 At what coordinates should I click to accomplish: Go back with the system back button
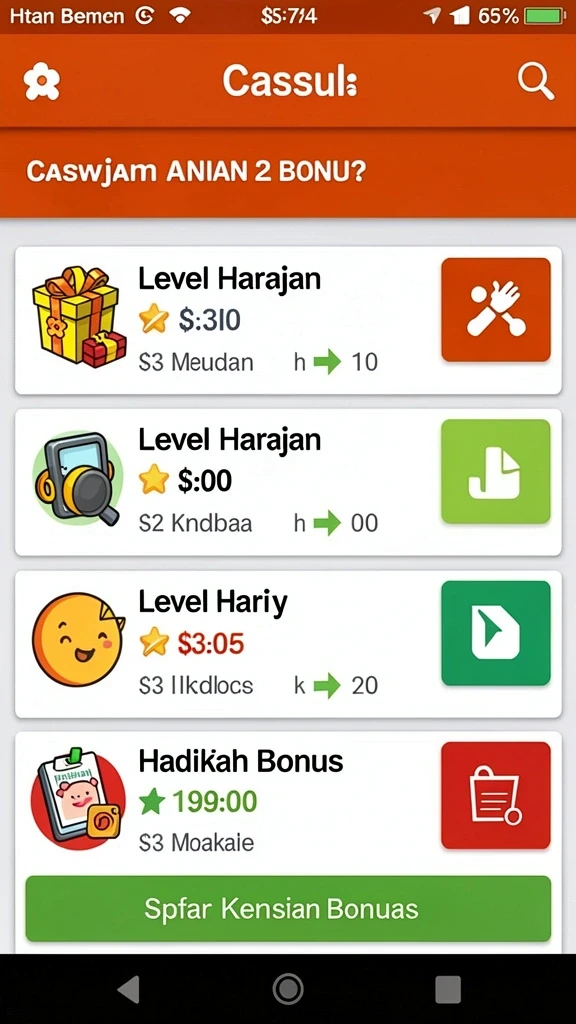129,989
